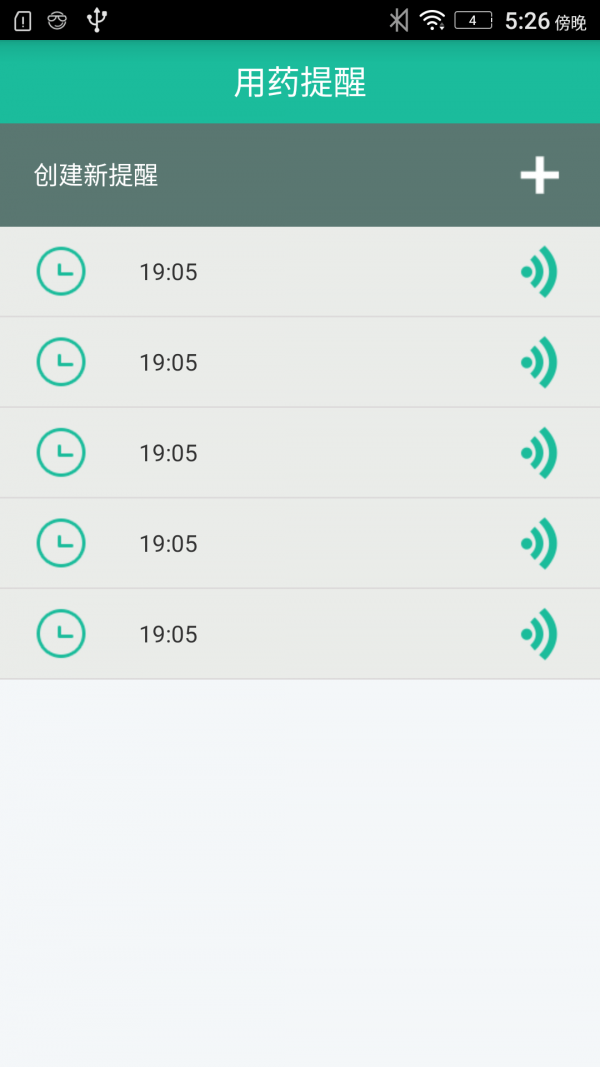
Task: Open the first 19:05 reminder in the list
Action: coord(300,272)
